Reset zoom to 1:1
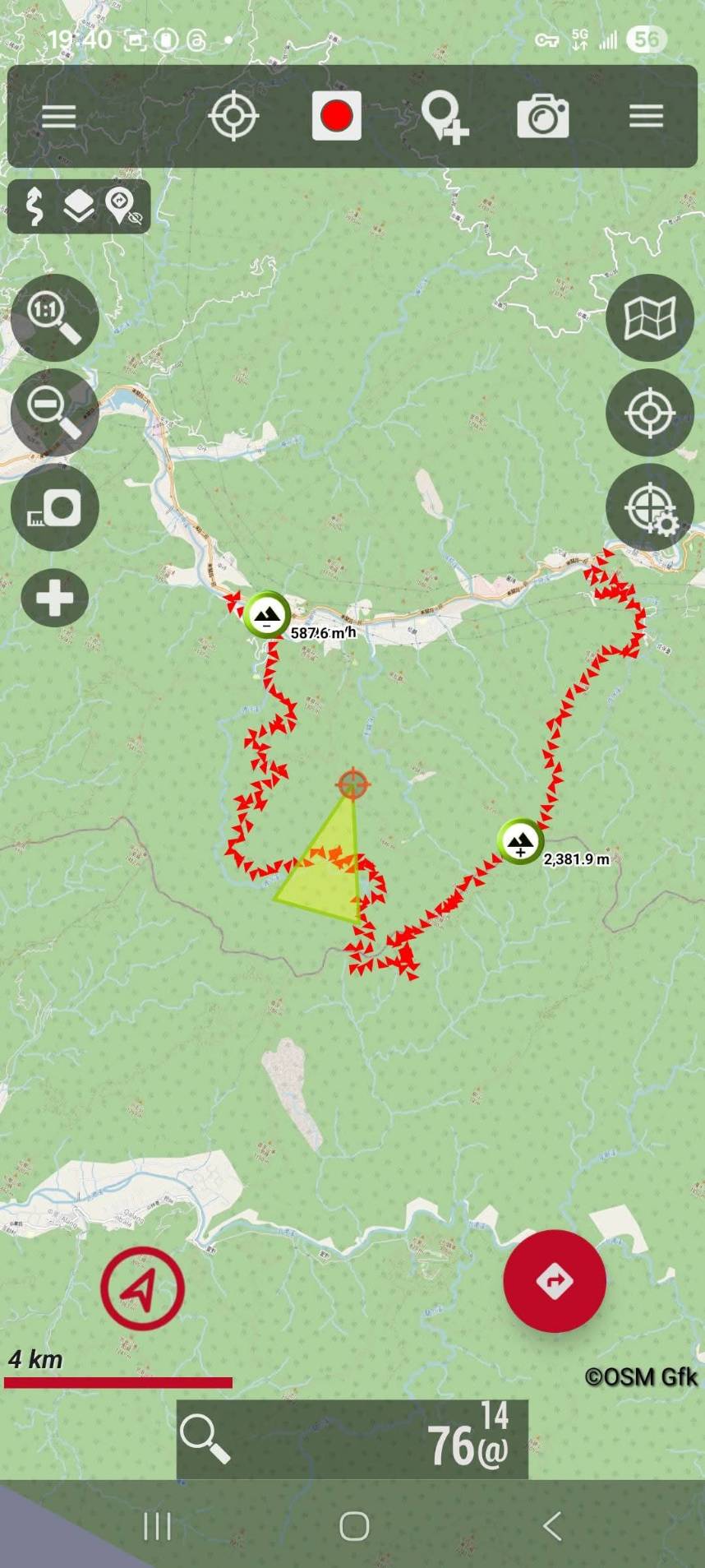This screenshot has width=705, height=1568. point(55,318)
